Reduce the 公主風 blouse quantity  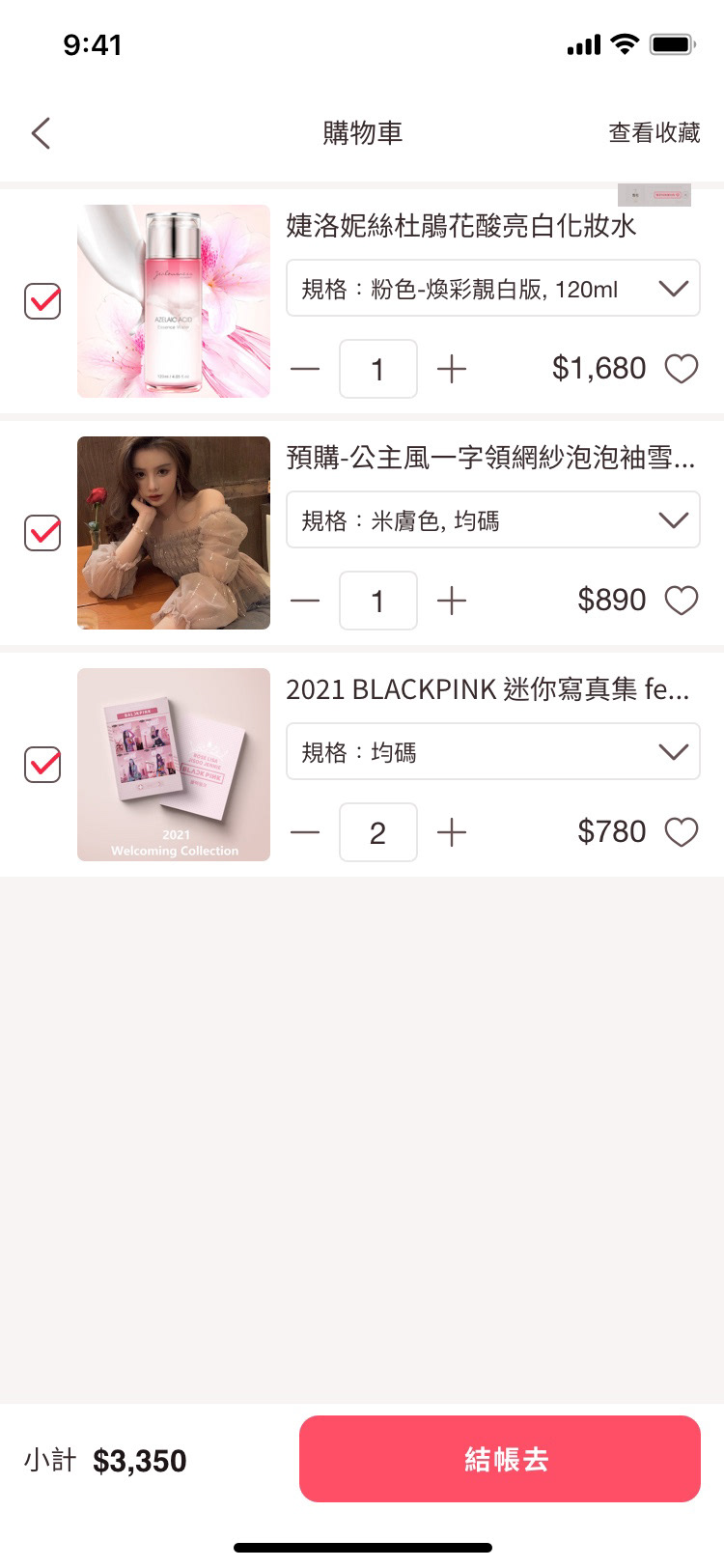click(305, 601)
